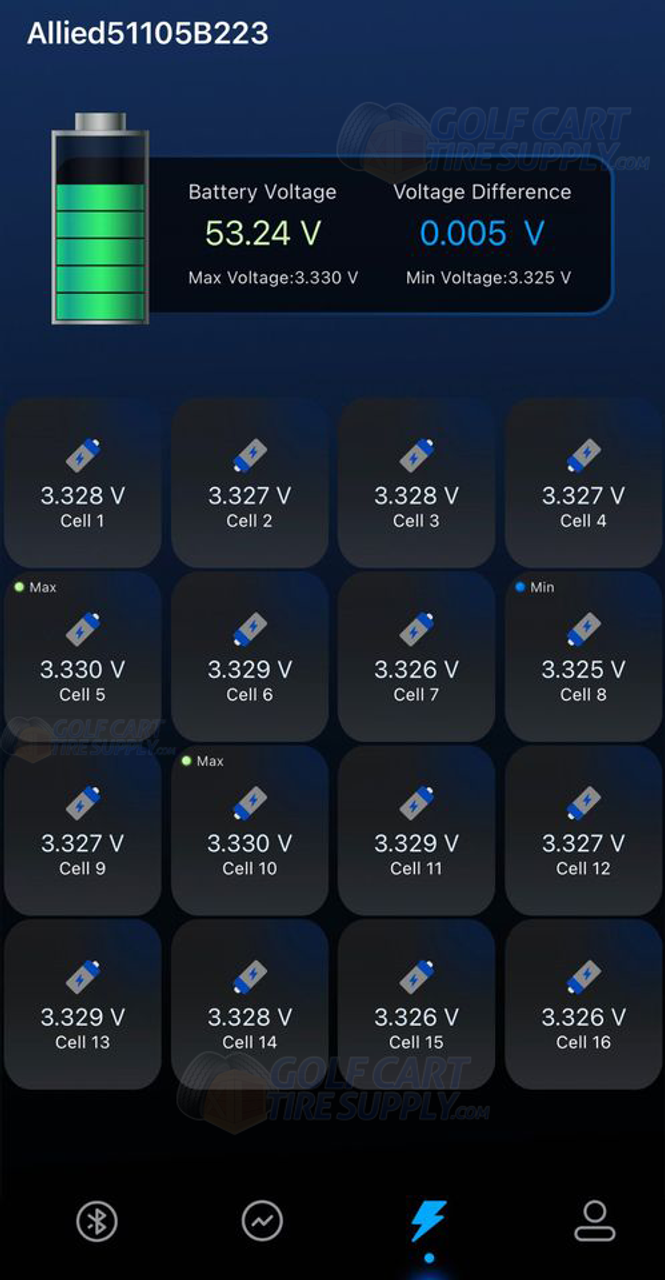Open the trend chart tab
665x1280 pixels.
coord(262,1221)
